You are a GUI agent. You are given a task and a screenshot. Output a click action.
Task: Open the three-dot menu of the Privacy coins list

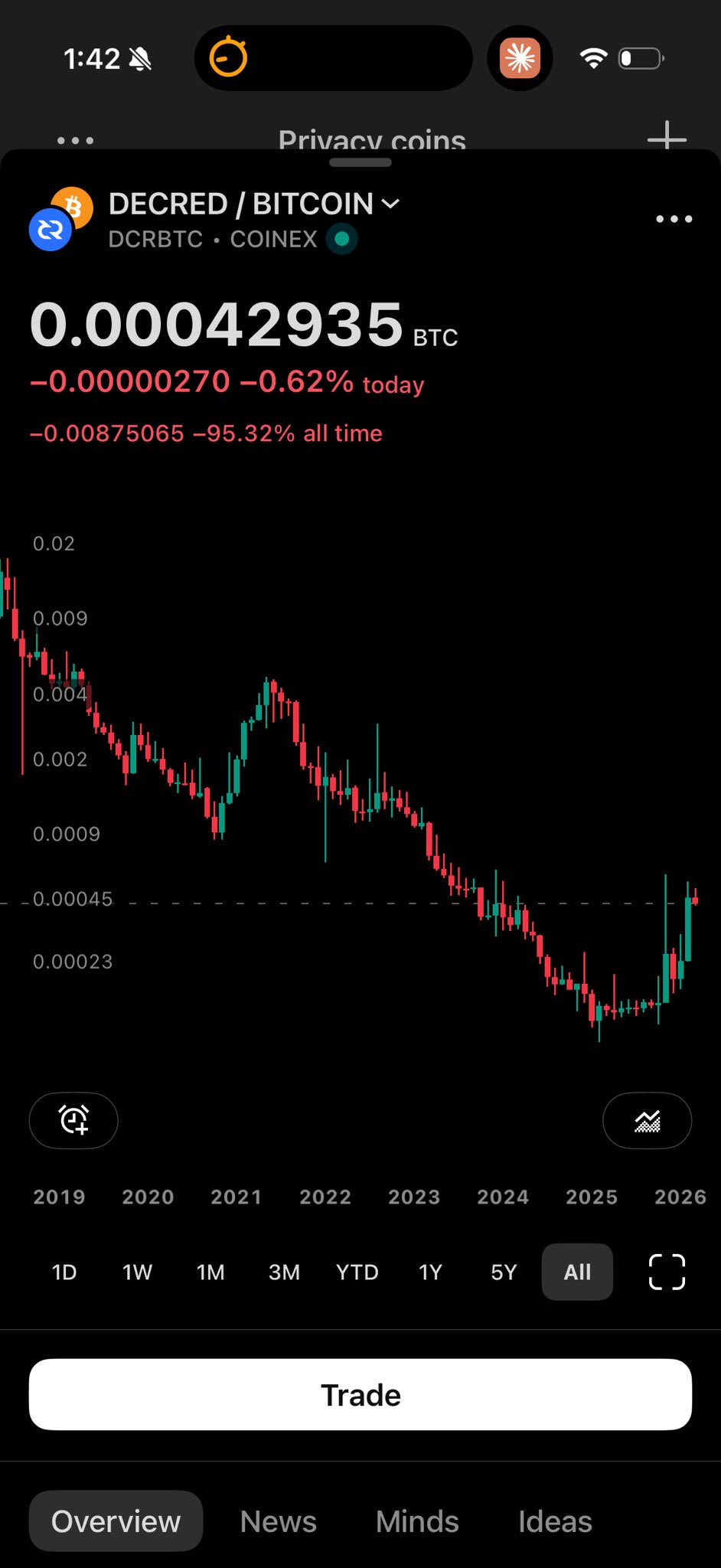pos(76,140)
